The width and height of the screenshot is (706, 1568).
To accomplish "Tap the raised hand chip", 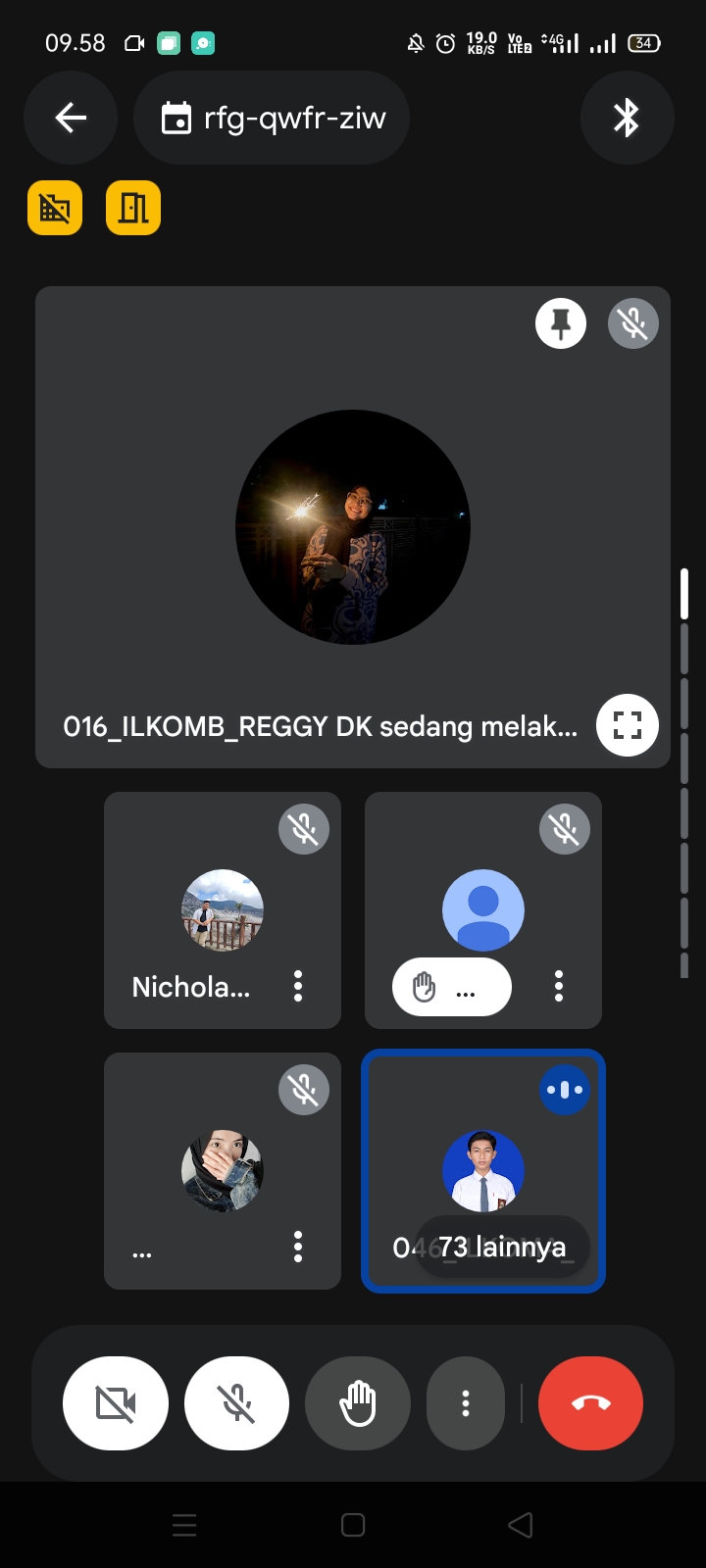I will 451,987.
